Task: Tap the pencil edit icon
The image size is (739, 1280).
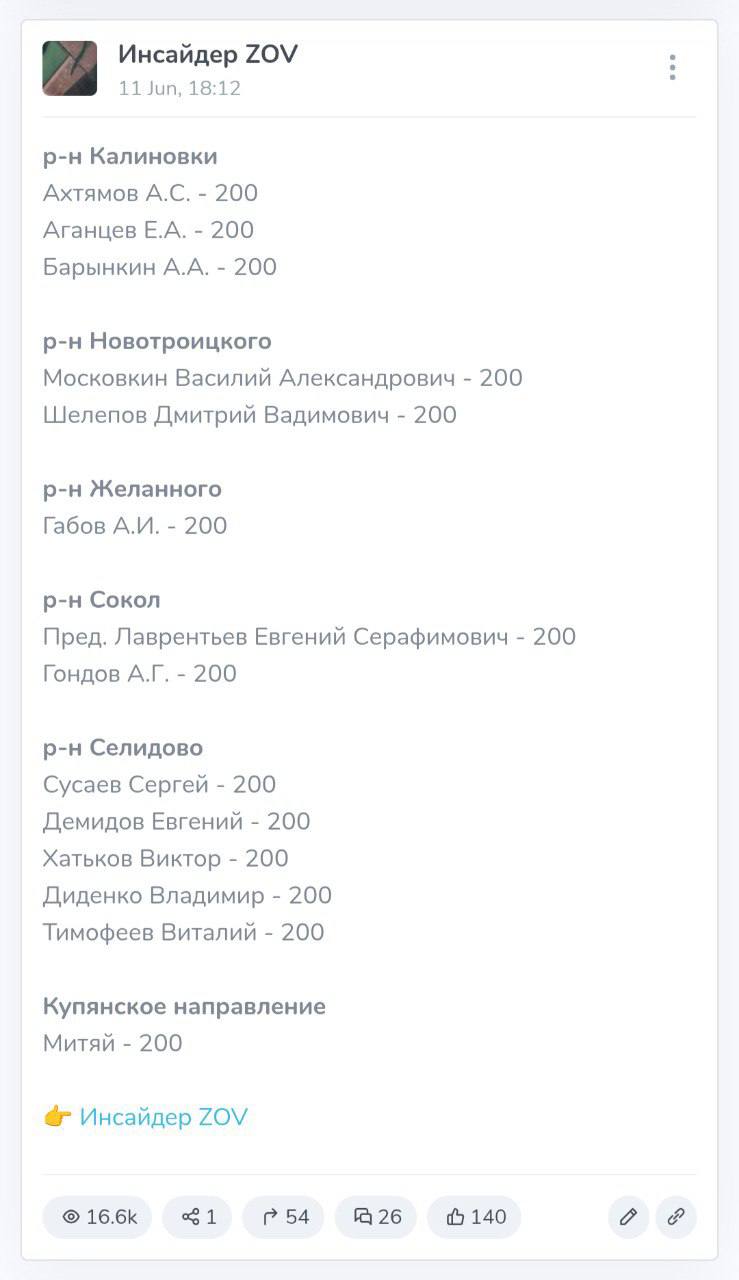Action: [628, 1217]
